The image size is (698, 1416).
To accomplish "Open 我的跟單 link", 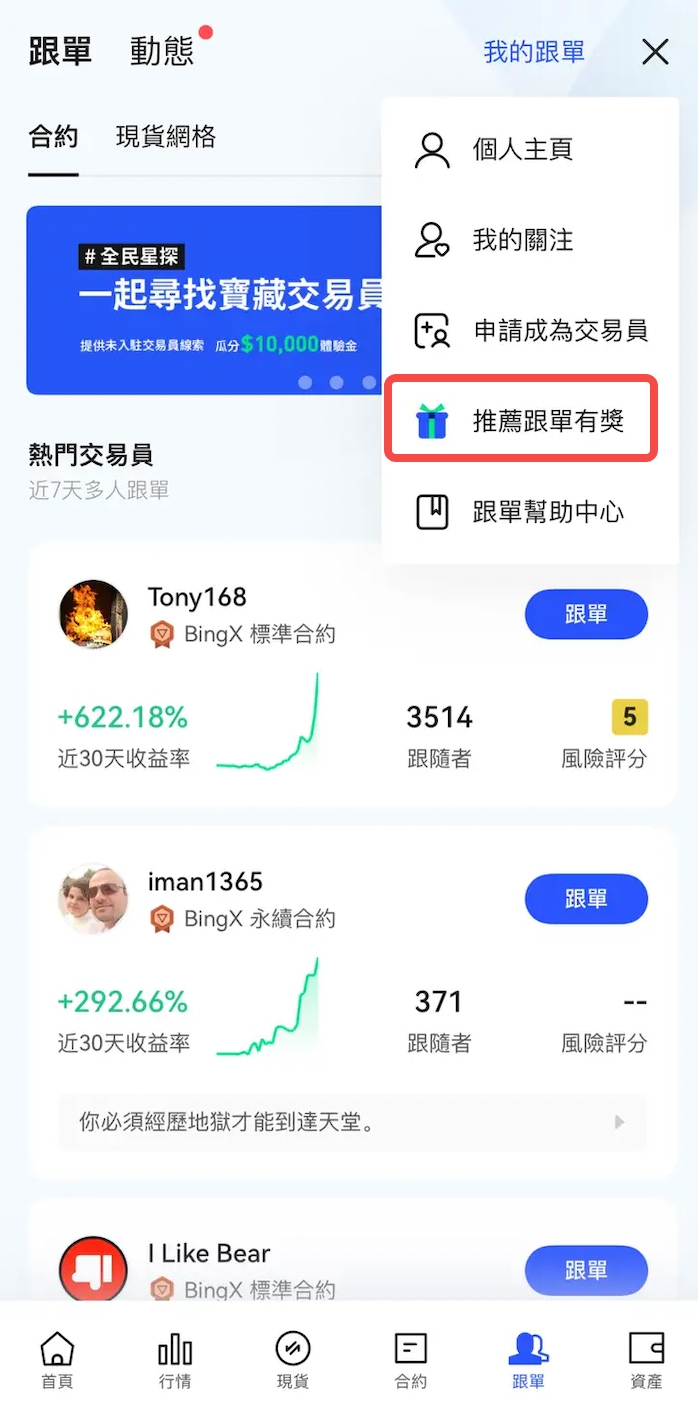I will point(533,52).
